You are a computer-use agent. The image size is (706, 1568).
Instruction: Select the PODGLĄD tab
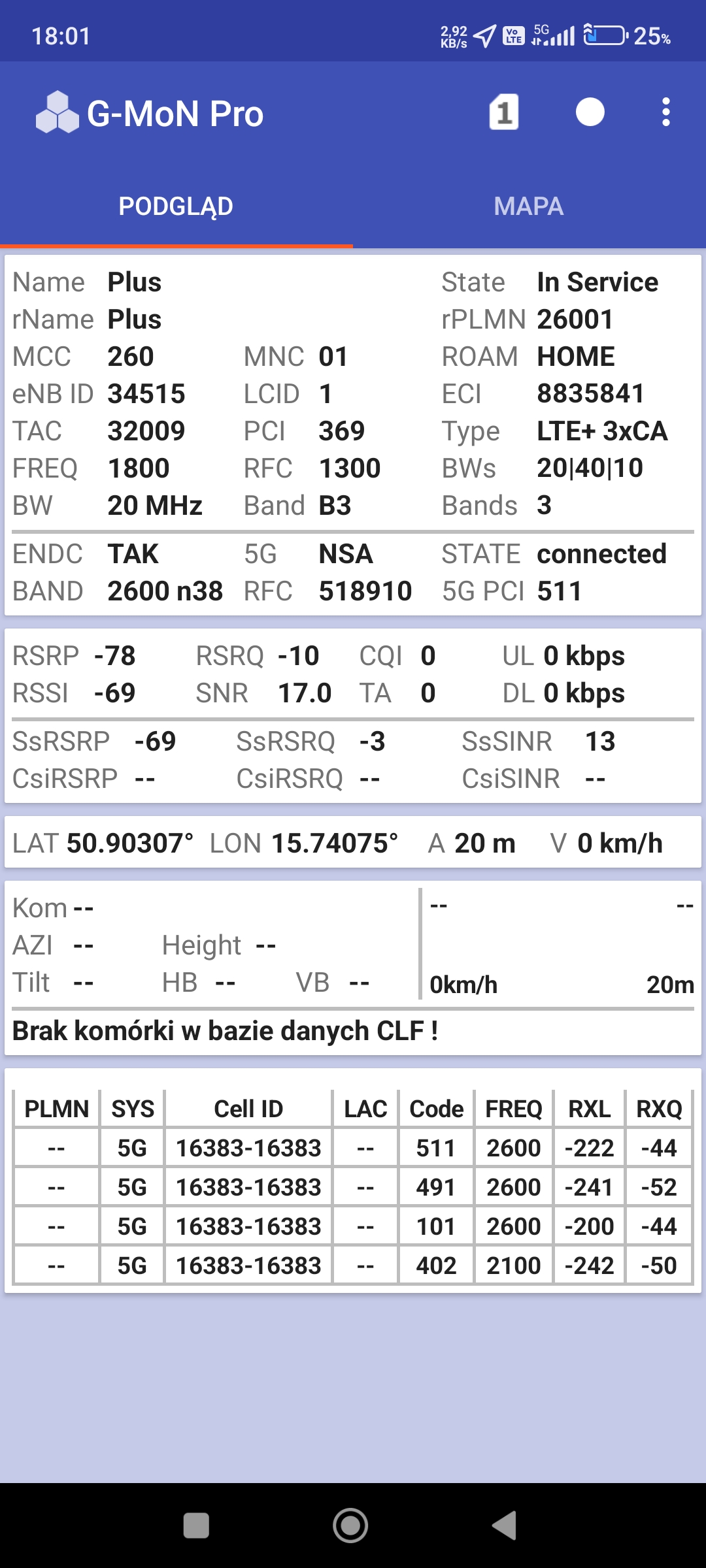(x=176, y=206)
